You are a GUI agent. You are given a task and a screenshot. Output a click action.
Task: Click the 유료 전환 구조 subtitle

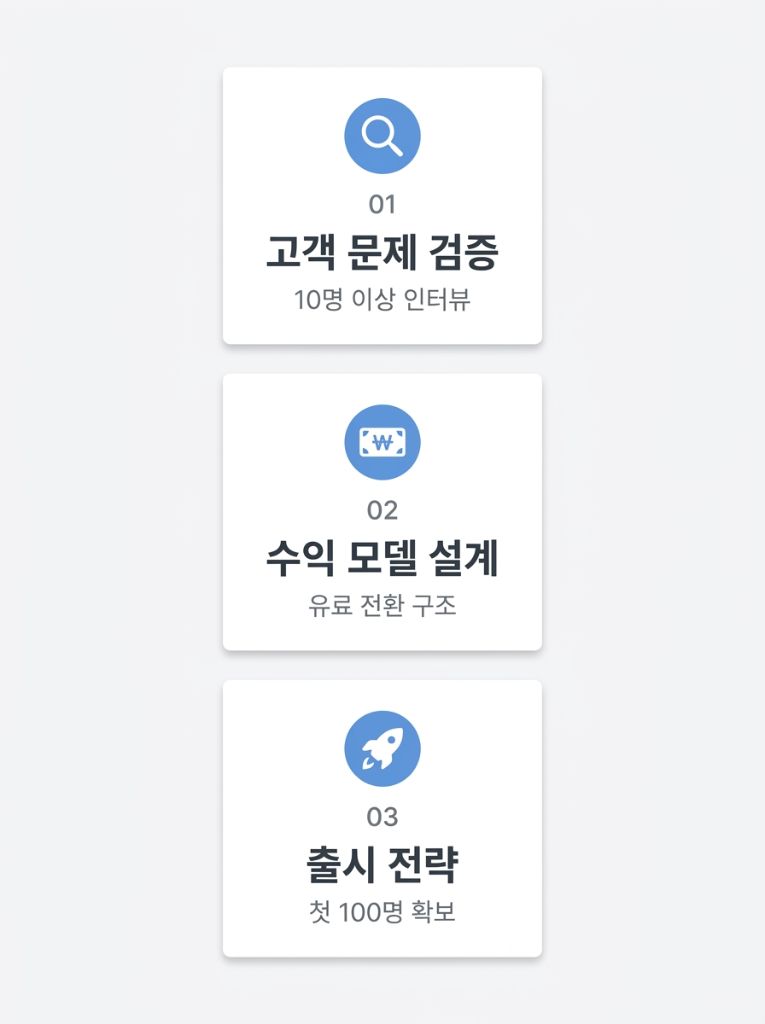(383, 604)
